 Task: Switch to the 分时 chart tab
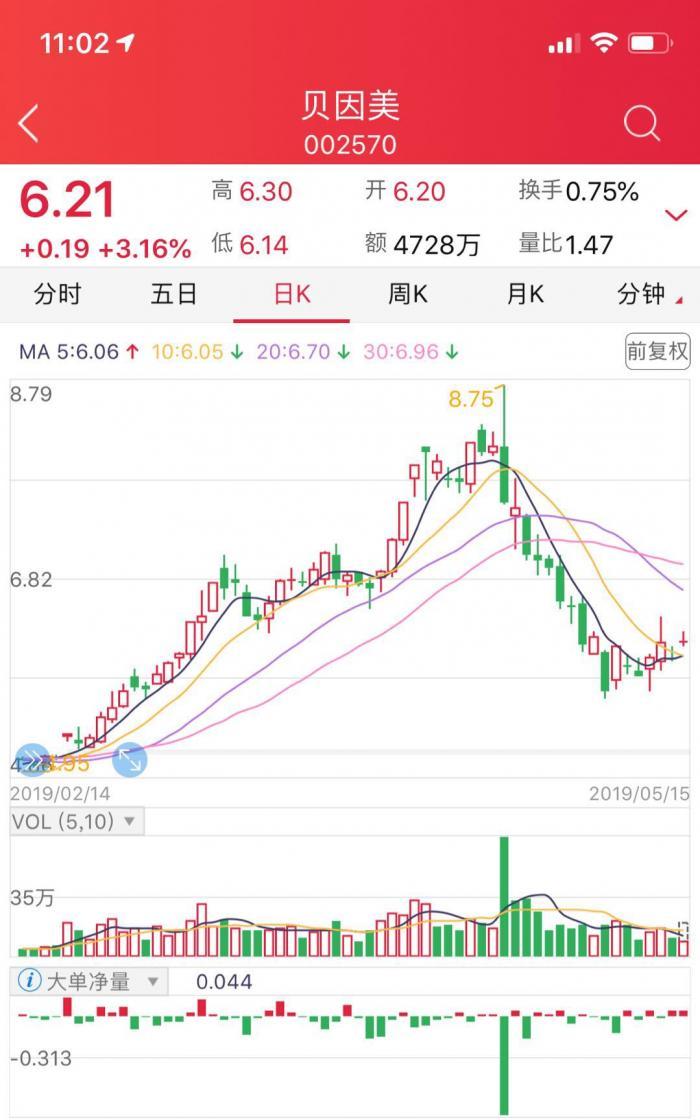[57, 294]
